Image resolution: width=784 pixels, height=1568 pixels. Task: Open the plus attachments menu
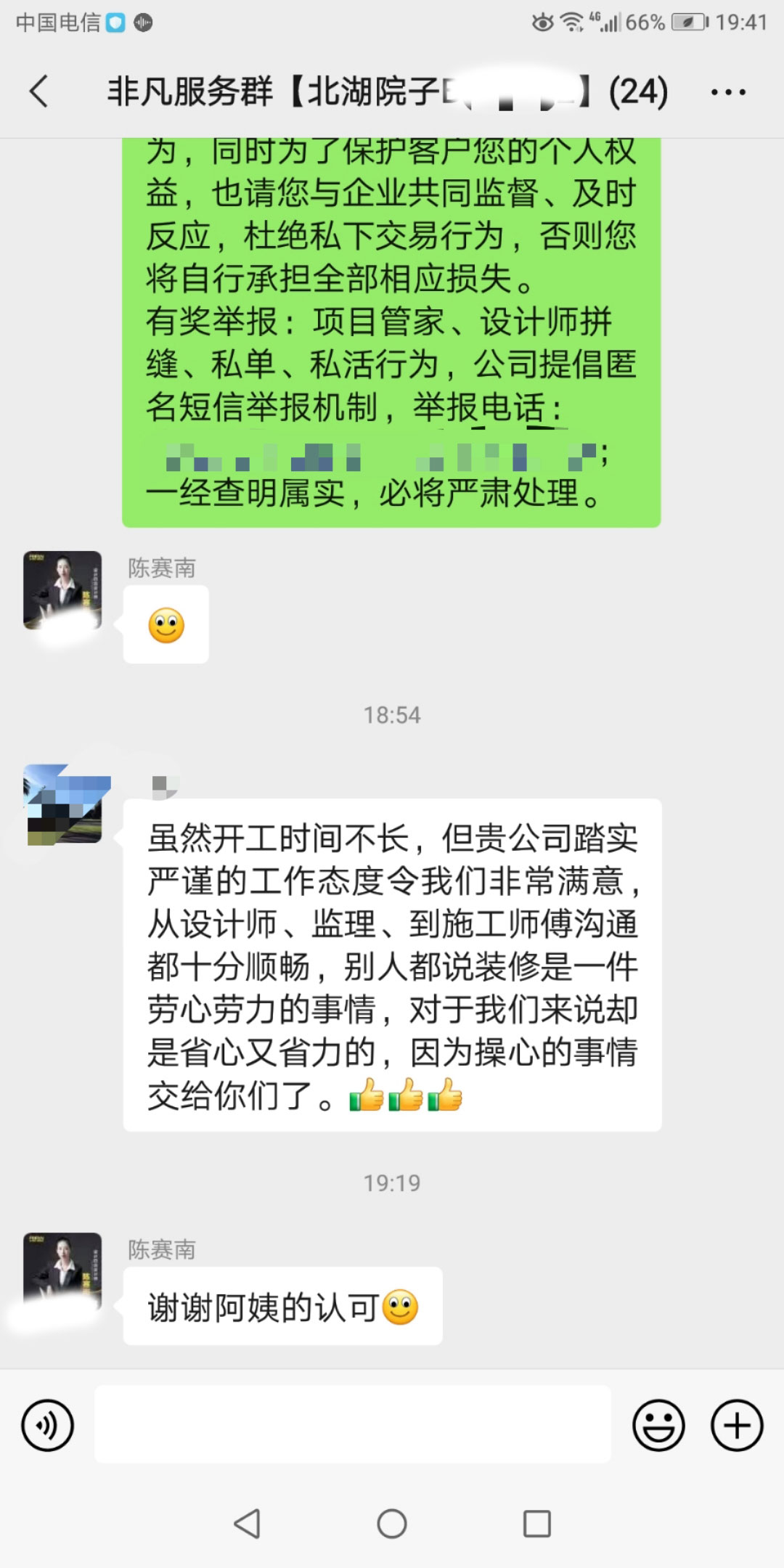pyautogui.click(x=736, y=1426)
